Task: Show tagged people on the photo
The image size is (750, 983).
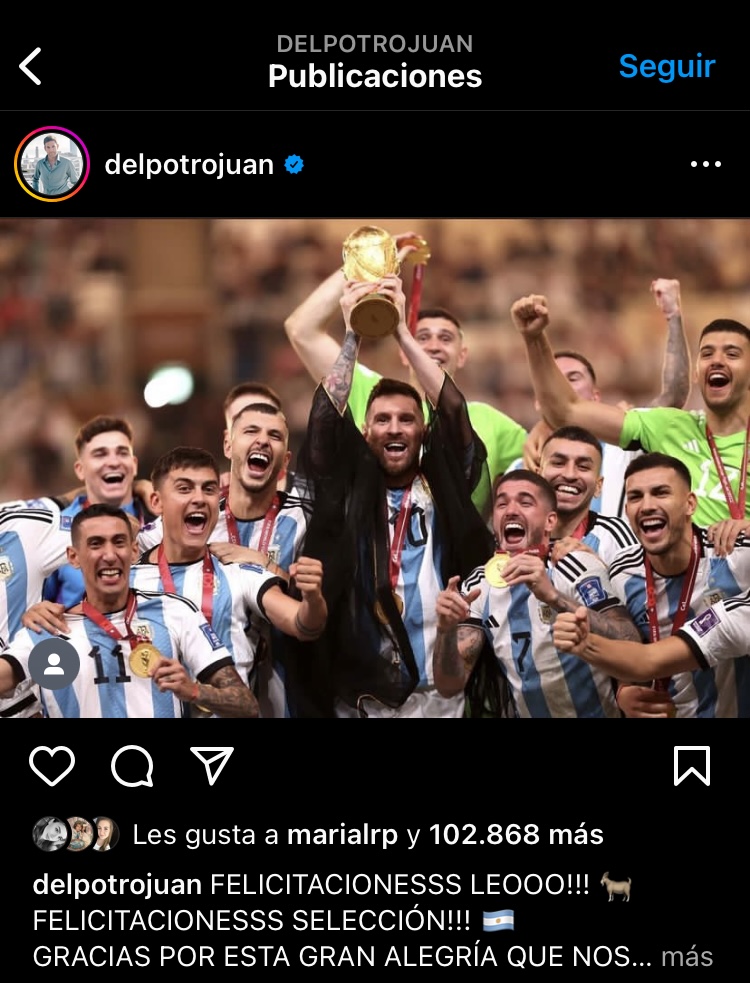Action: pyautogui.click(x=54, y=663)
